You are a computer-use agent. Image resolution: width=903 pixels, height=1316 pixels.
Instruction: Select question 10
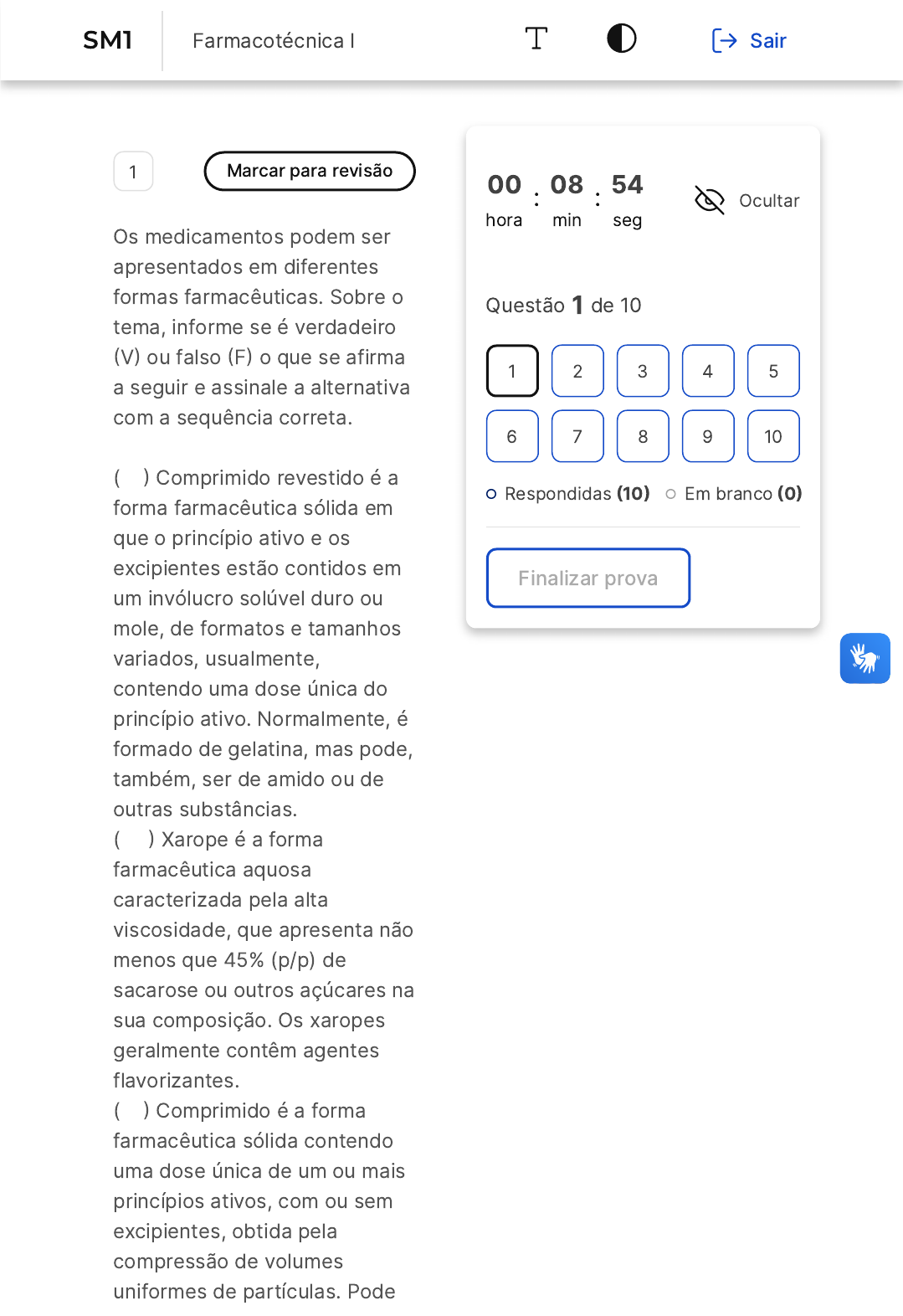click(x=773, y=436)
